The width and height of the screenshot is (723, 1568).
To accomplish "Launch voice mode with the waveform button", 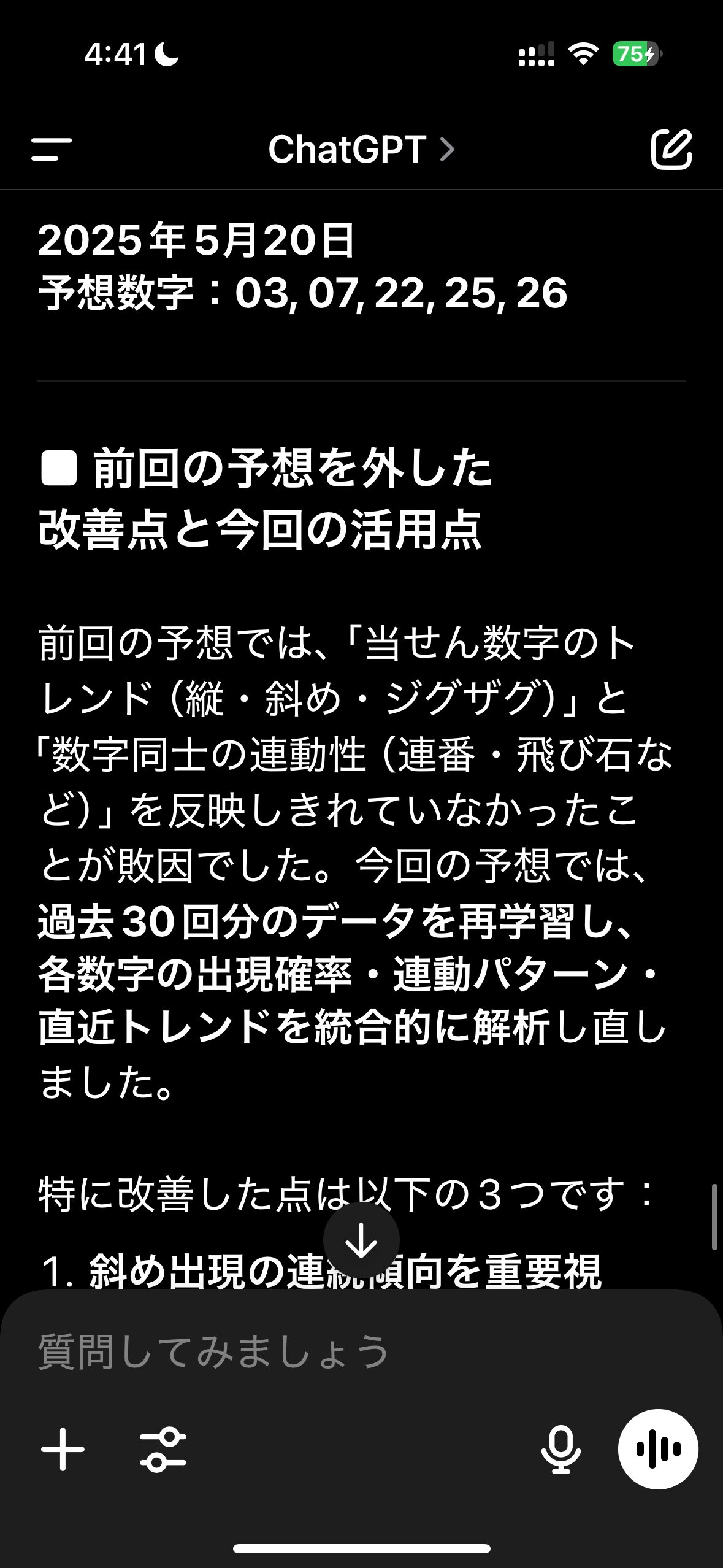I will 658,1449.
